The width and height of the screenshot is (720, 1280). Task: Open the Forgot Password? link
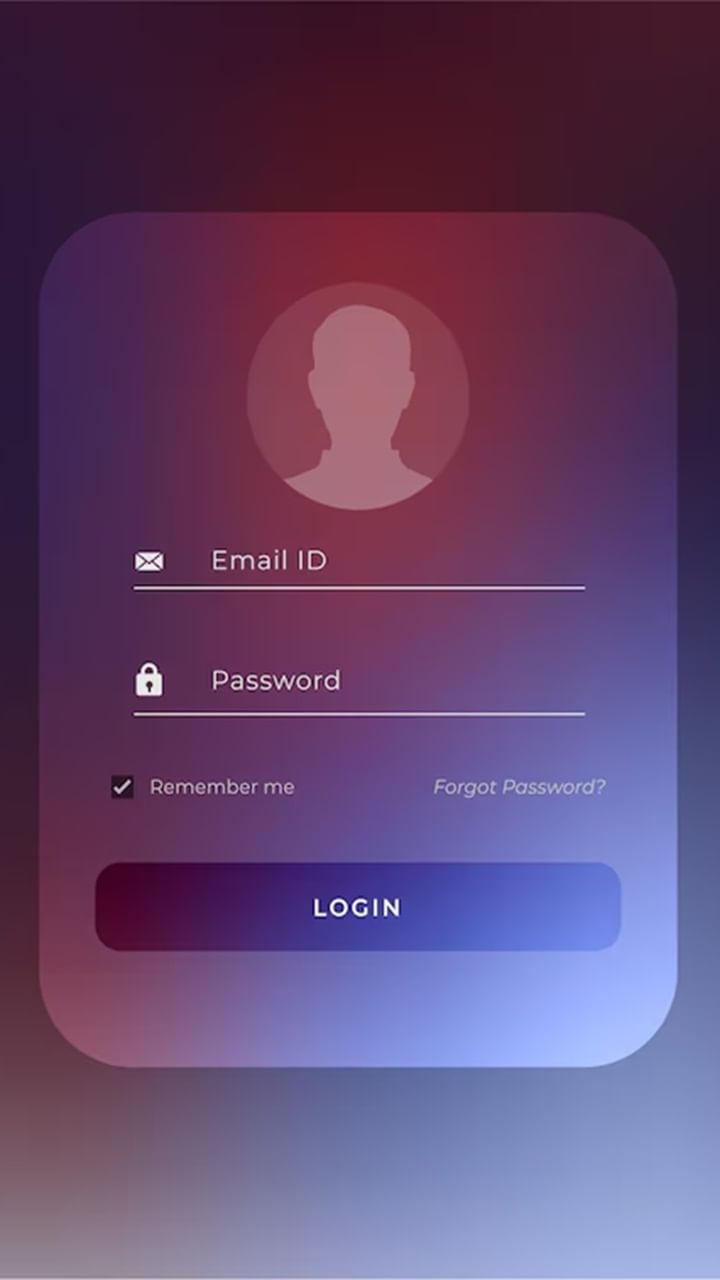(519, 787)
